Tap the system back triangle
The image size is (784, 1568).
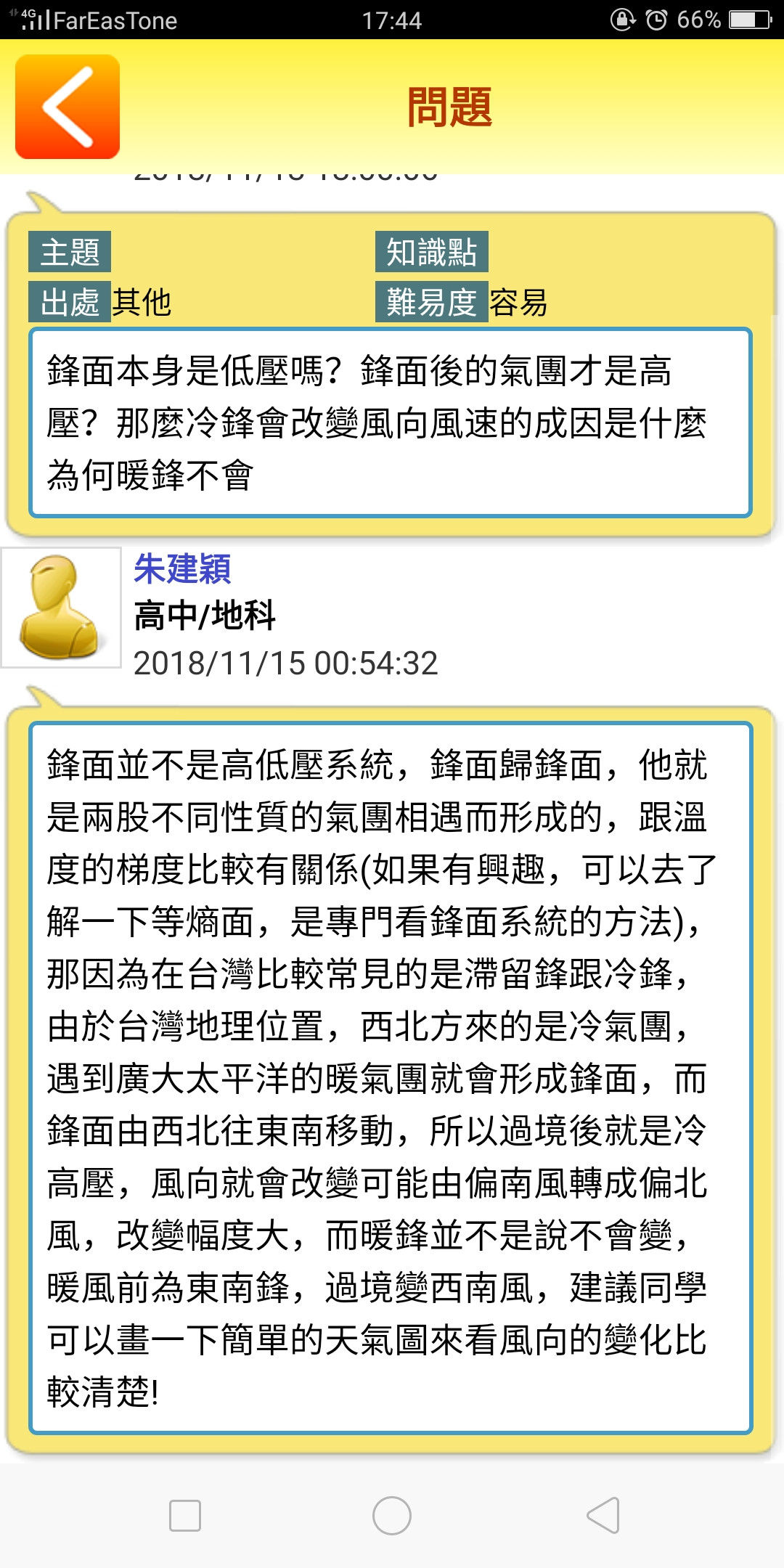[603, 1516]
